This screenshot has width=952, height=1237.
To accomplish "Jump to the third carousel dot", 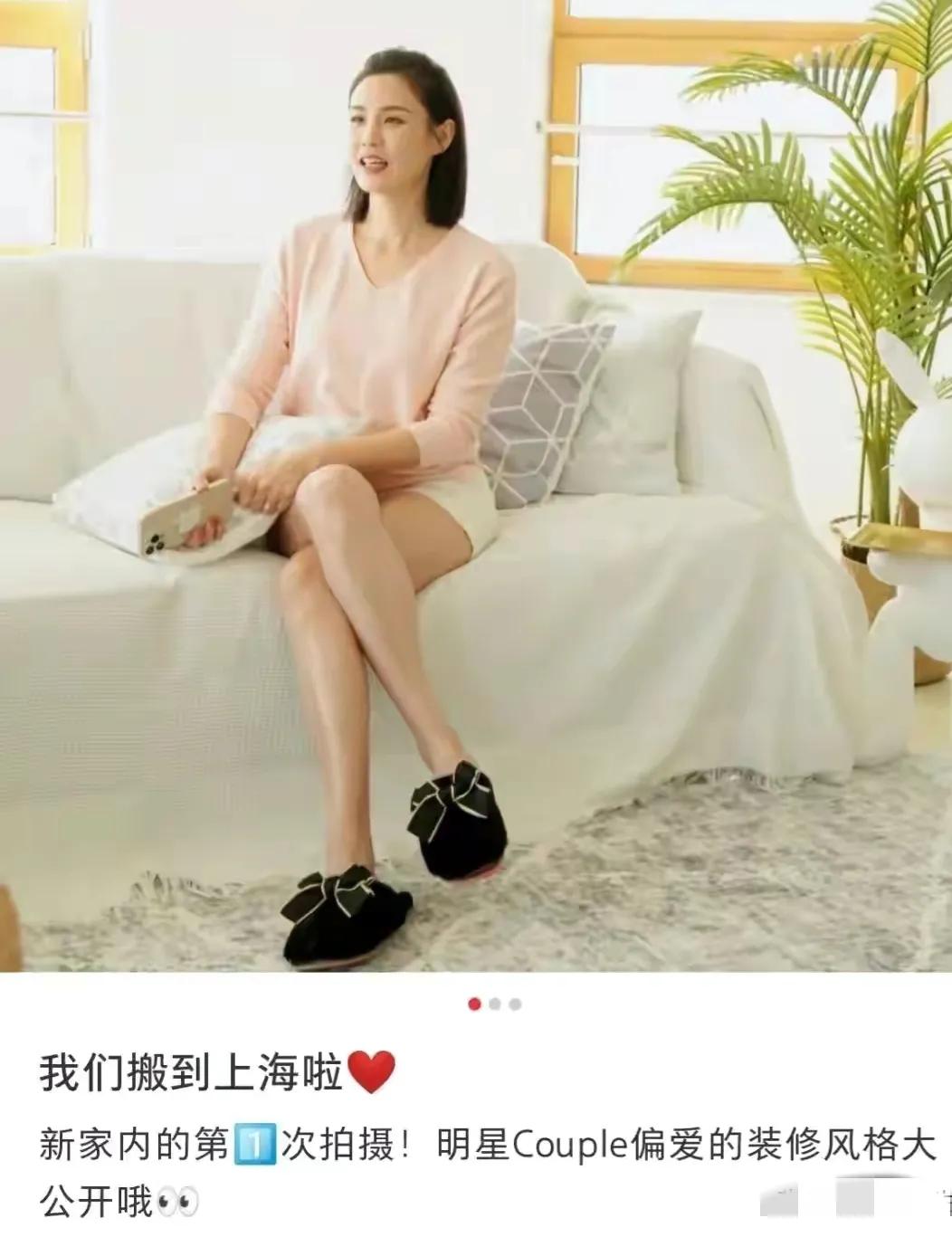I will point(515,1004).
